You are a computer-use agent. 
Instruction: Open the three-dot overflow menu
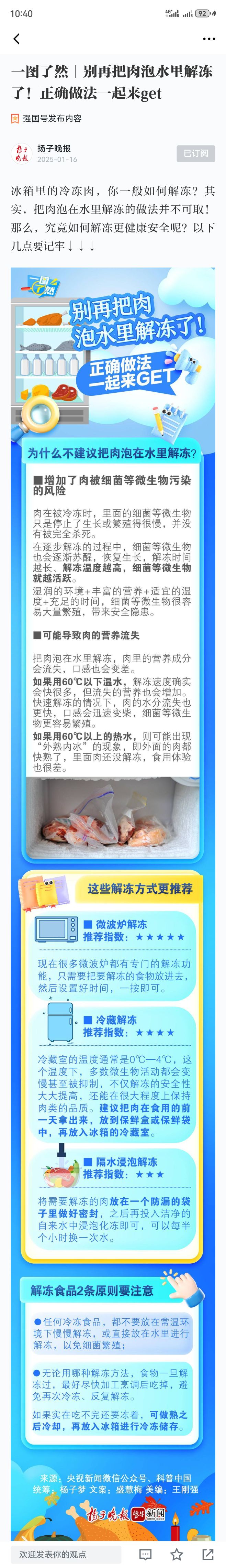coord(208,39)
